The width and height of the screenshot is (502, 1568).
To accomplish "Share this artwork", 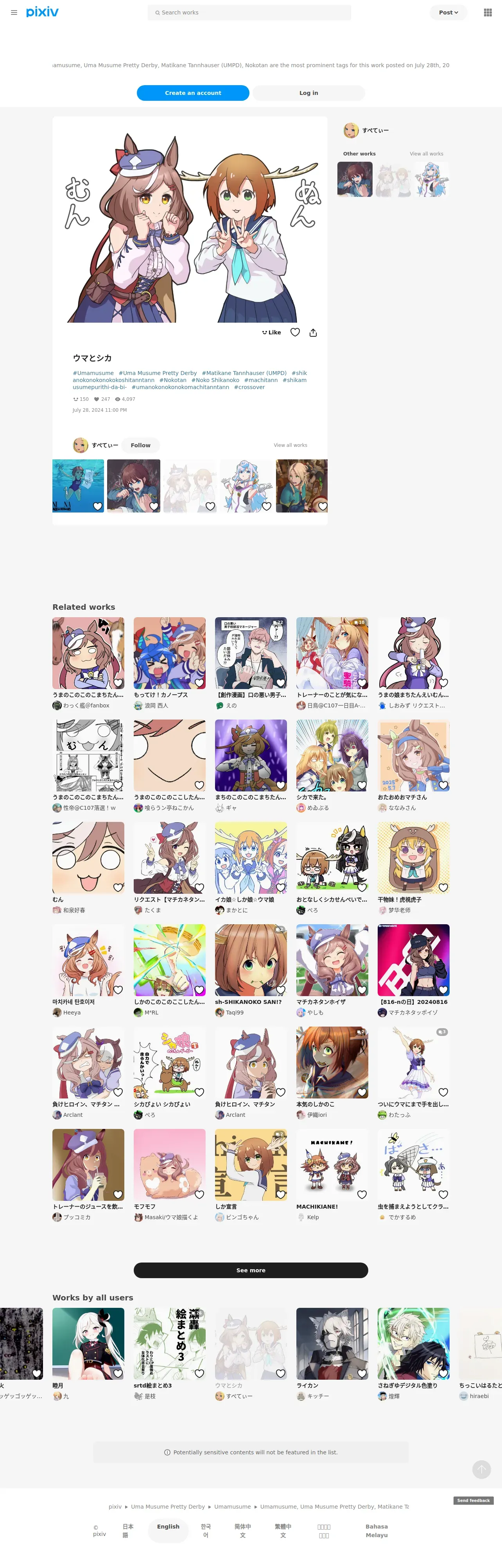I will [313, 332].
